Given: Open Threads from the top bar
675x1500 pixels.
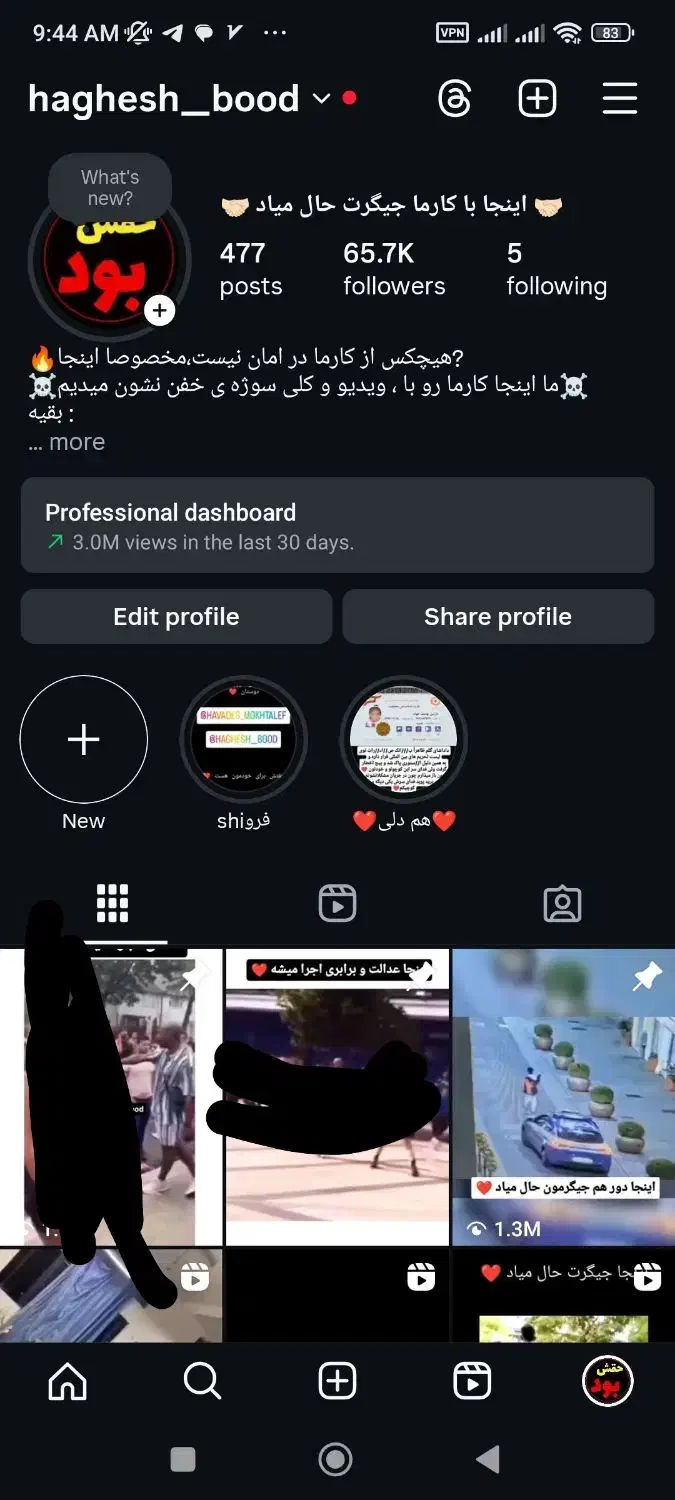Looking at the screenshot, I should click(455, 99).
